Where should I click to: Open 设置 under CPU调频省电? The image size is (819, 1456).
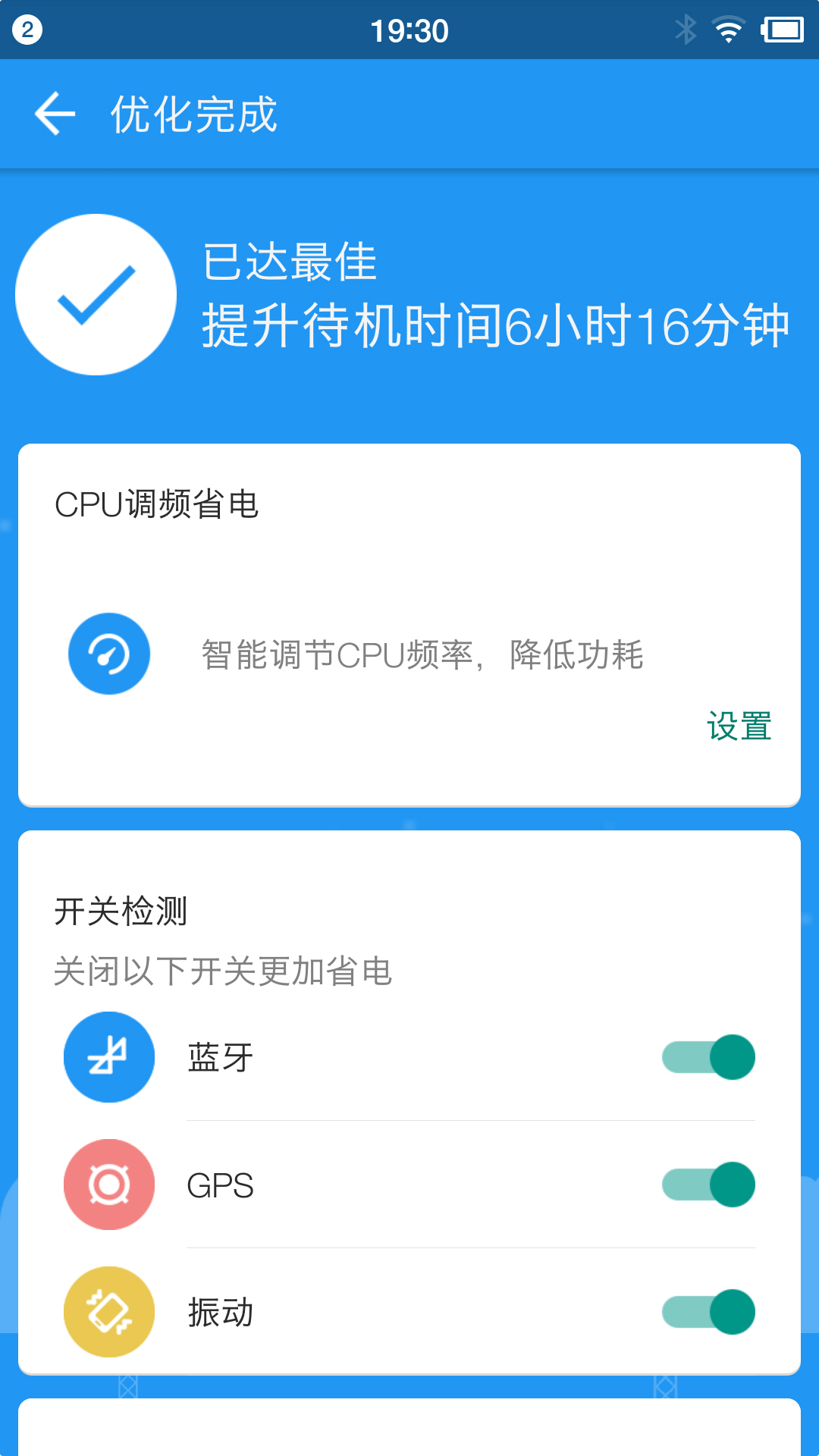(739, 729)
